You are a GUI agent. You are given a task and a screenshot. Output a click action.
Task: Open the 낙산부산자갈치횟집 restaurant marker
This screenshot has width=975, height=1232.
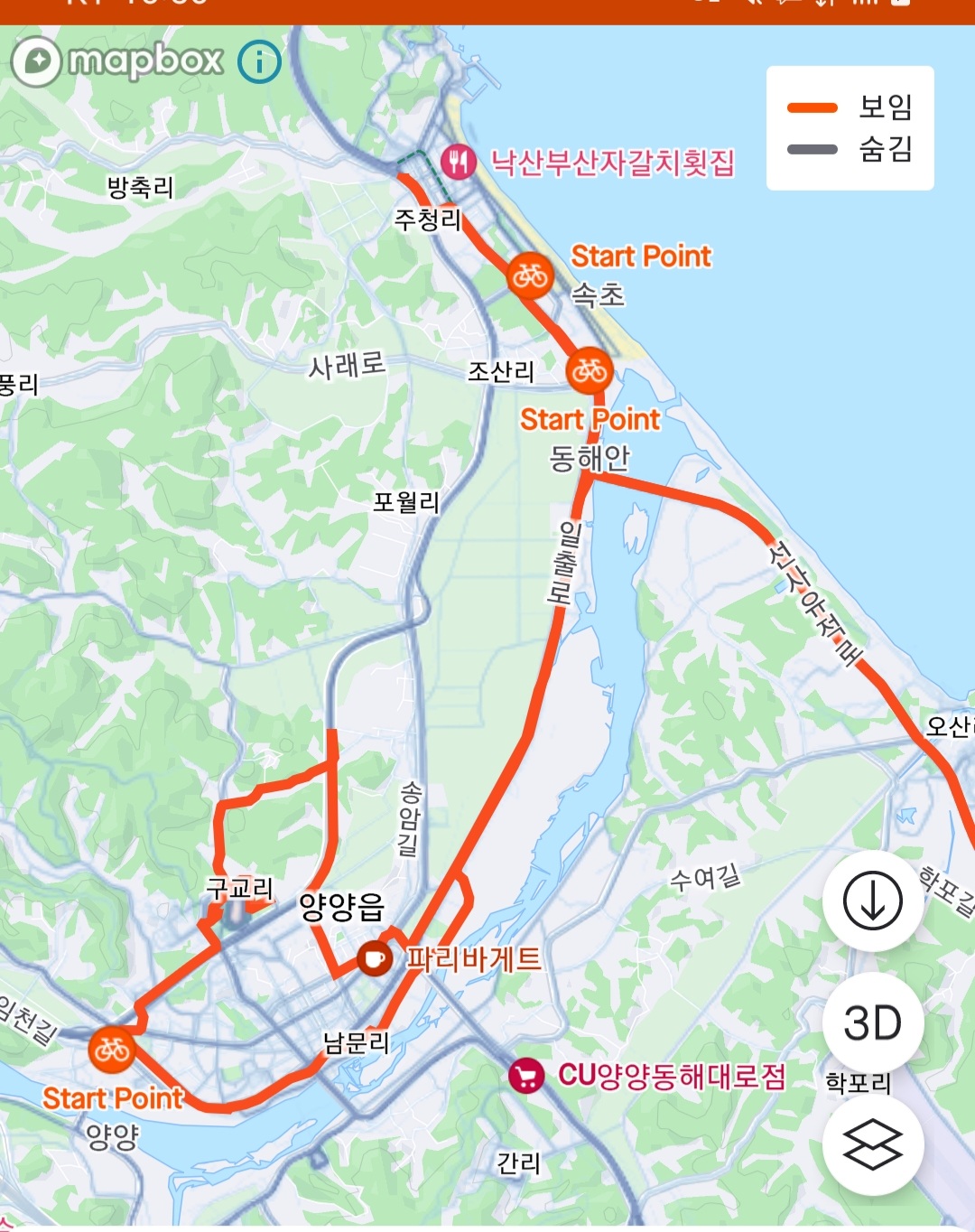click(459, 163)
